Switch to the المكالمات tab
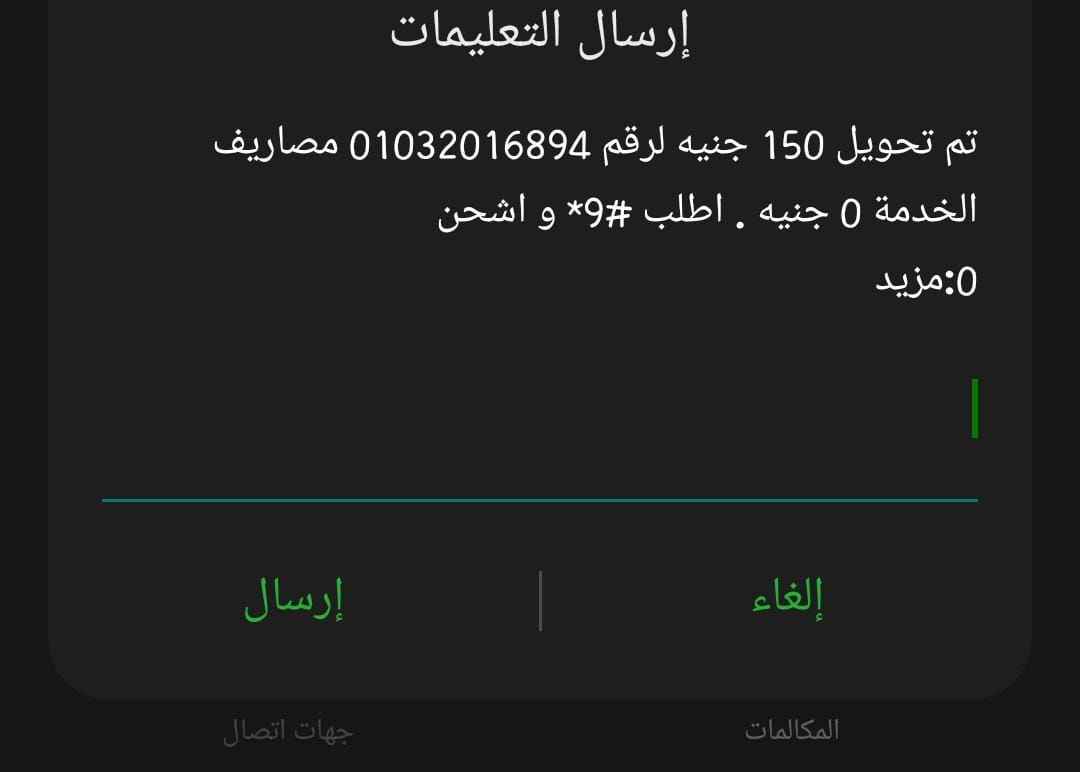 click(792, 730)
